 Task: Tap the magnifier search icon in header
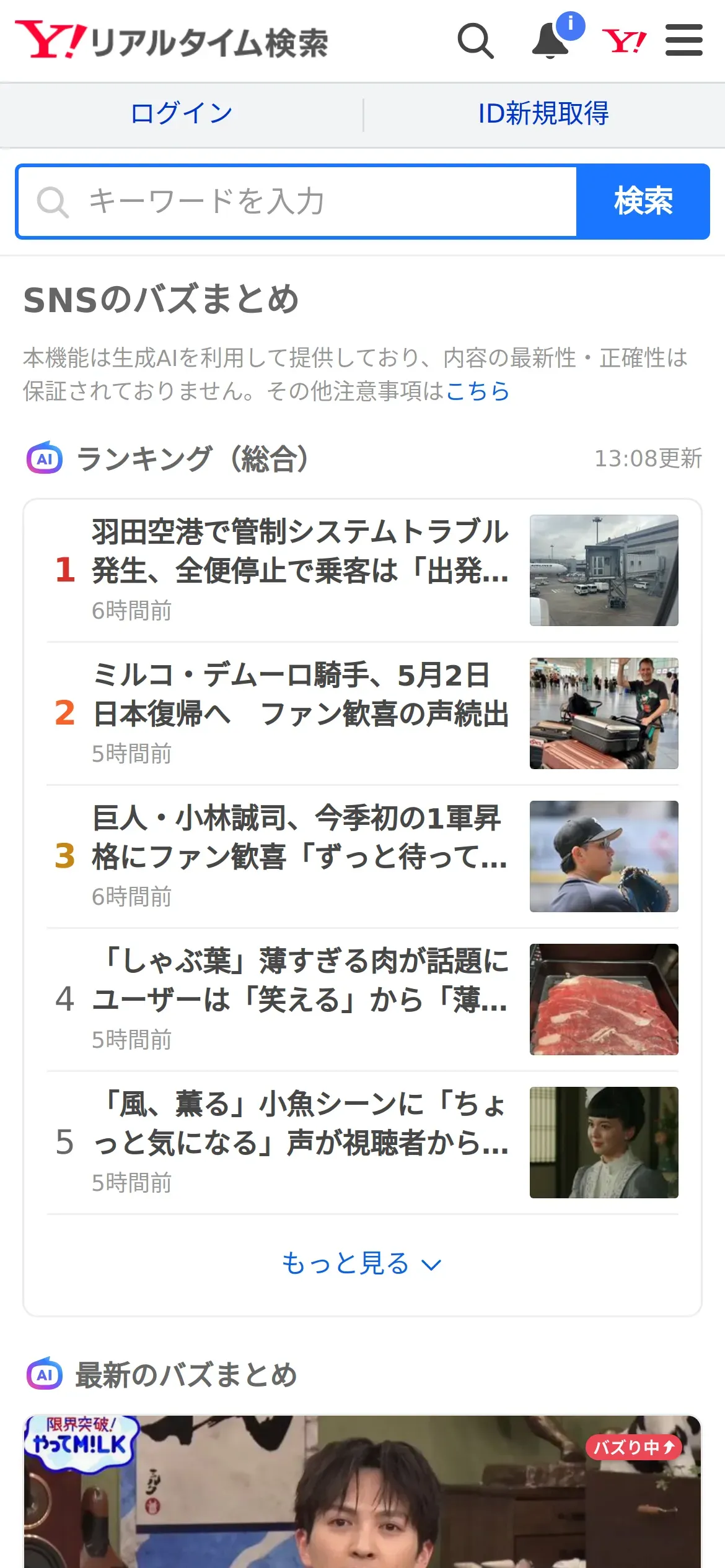(x=475, y=41)
